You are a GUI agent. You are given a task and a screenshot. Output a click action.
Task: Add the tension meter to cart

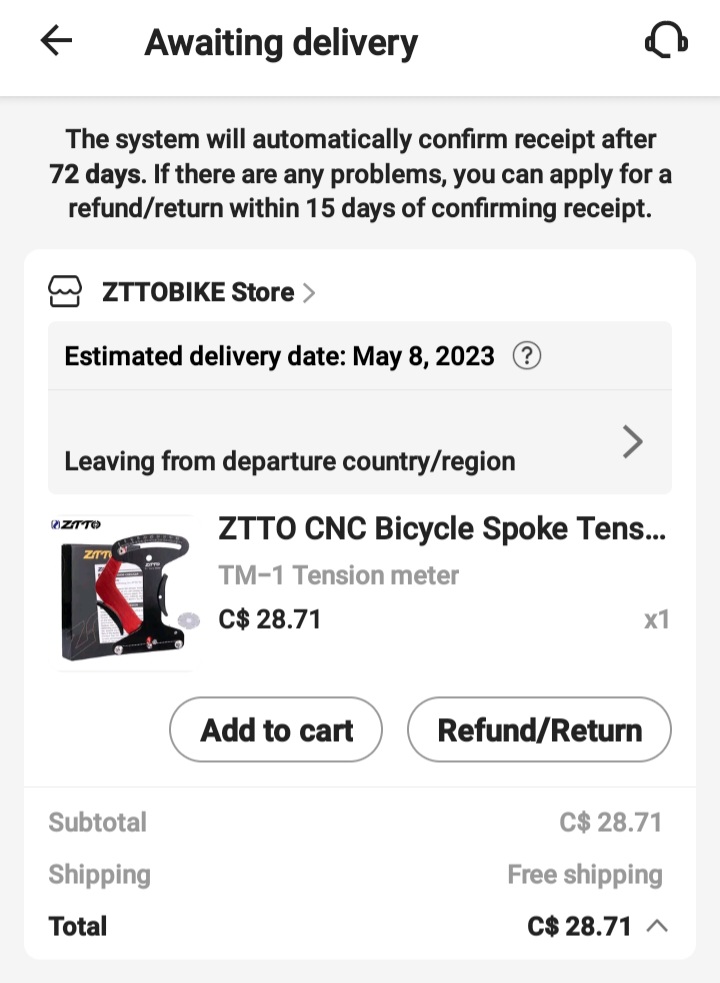pyautogui.click(x=276, y=730)
